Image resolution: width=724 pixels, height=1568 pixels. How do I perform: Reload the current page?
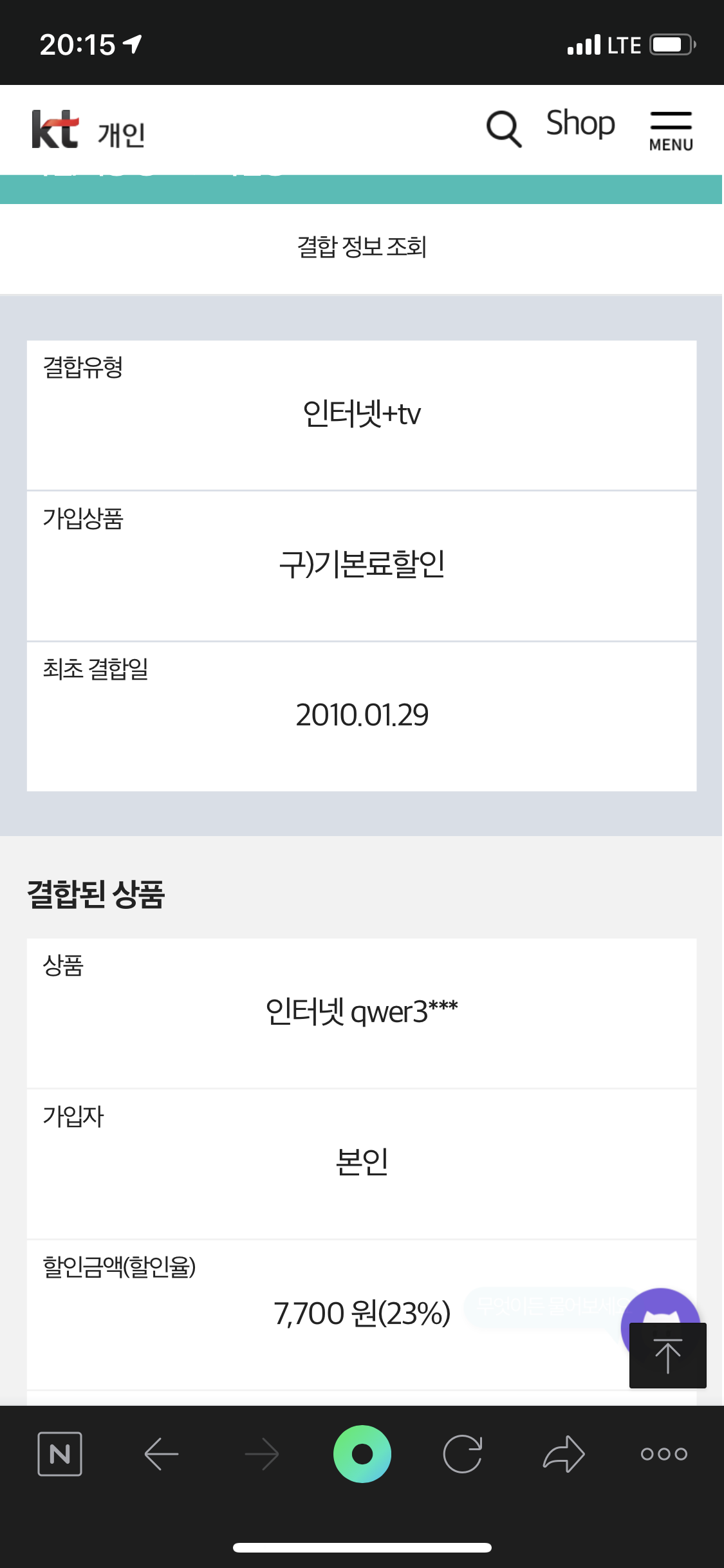pos(463,1453)
